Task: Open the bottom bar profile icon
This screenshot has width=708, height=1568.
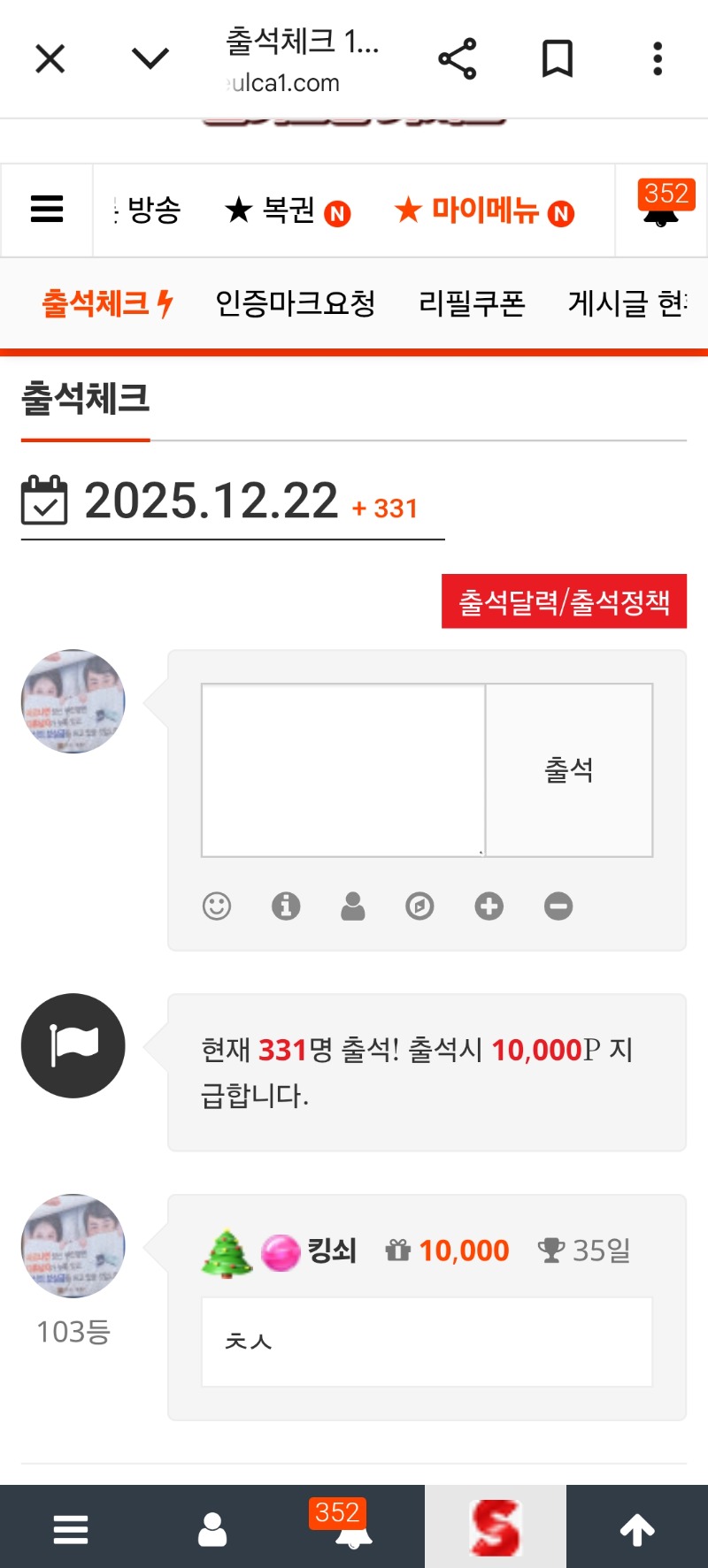Action: coord(212,1529)
